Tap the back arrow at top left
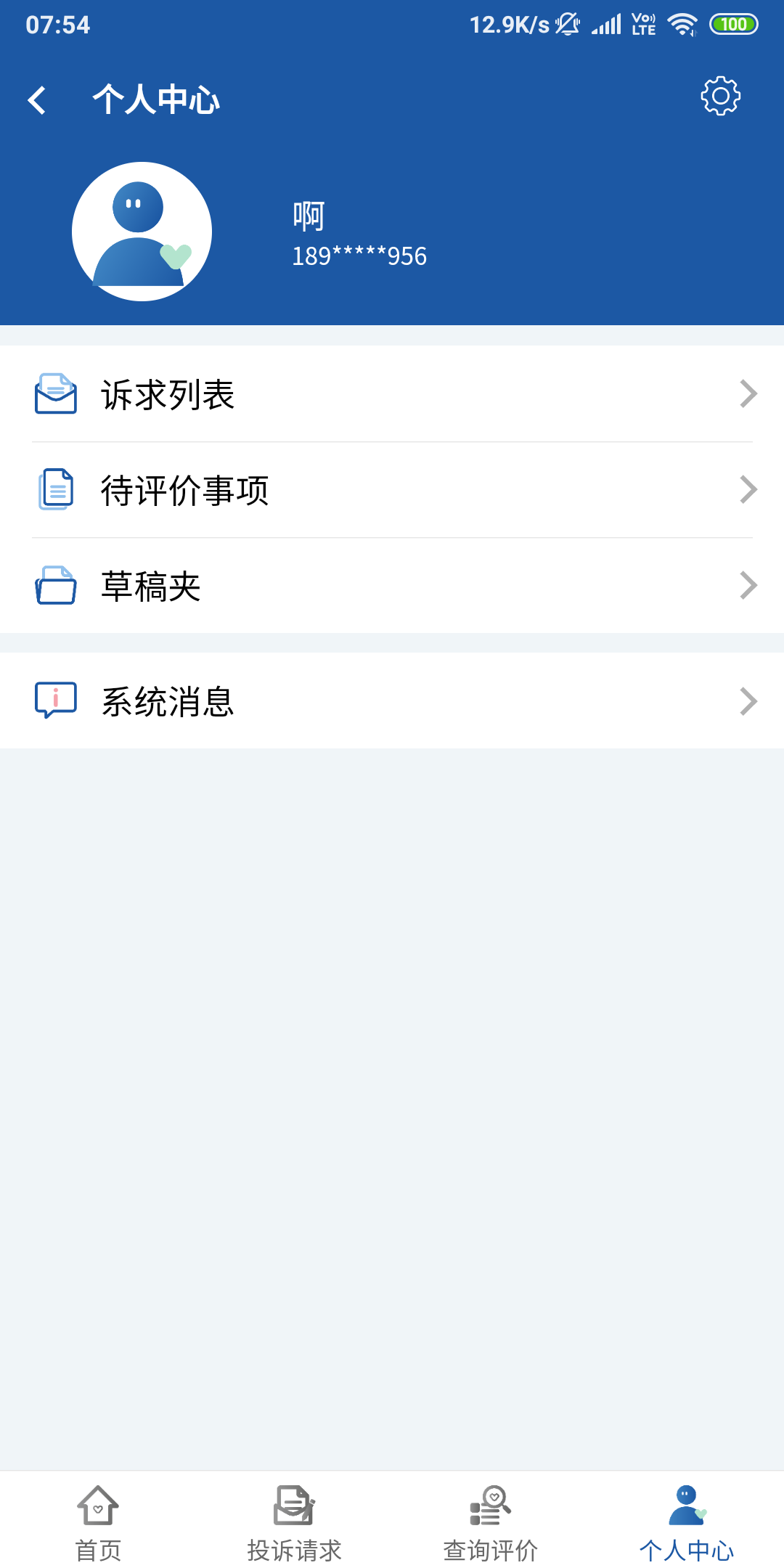The height and width of the screenshot is (1568, 784). point(37,100)
